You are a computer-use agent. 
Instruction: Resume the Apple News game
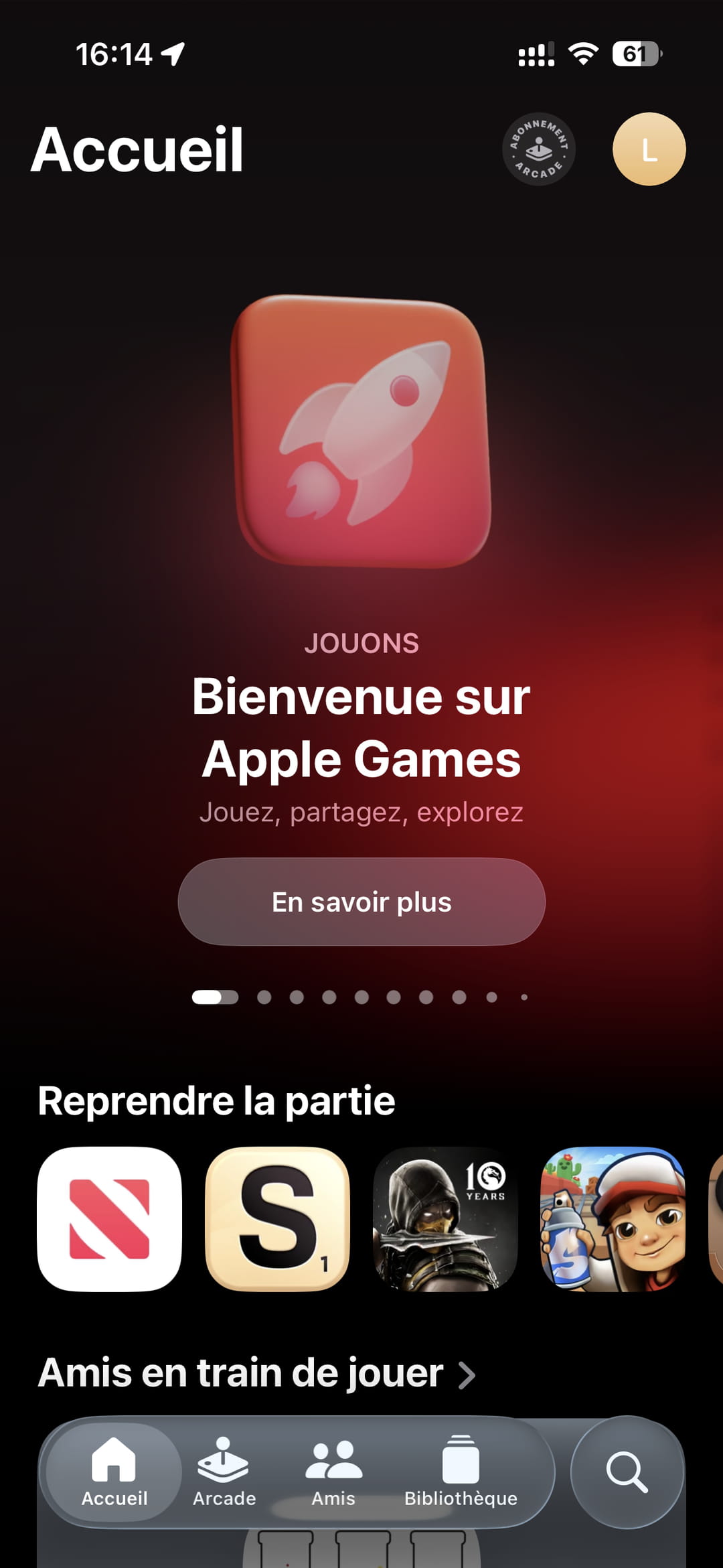coord(110,1219)
